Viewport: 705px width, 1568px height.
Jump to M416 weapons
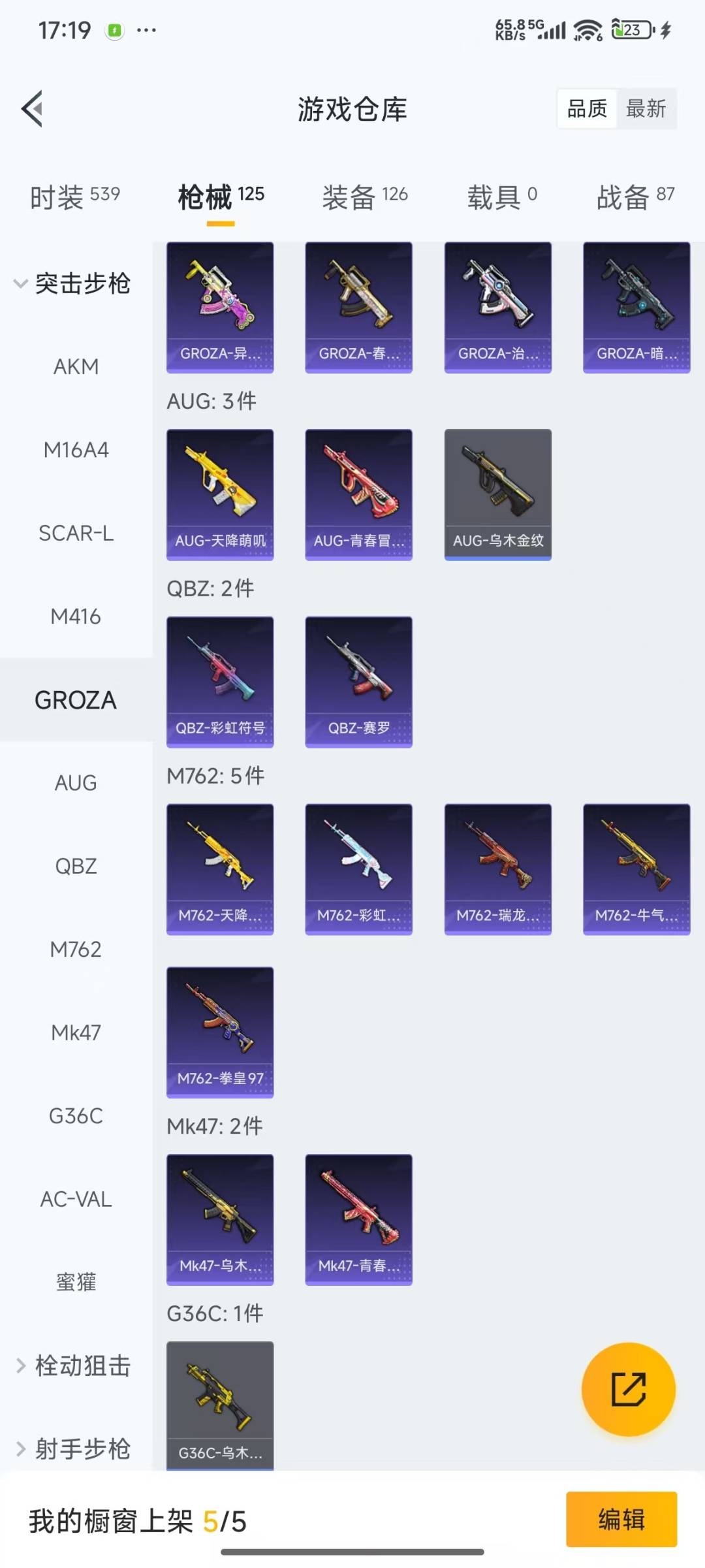[76, 616]
